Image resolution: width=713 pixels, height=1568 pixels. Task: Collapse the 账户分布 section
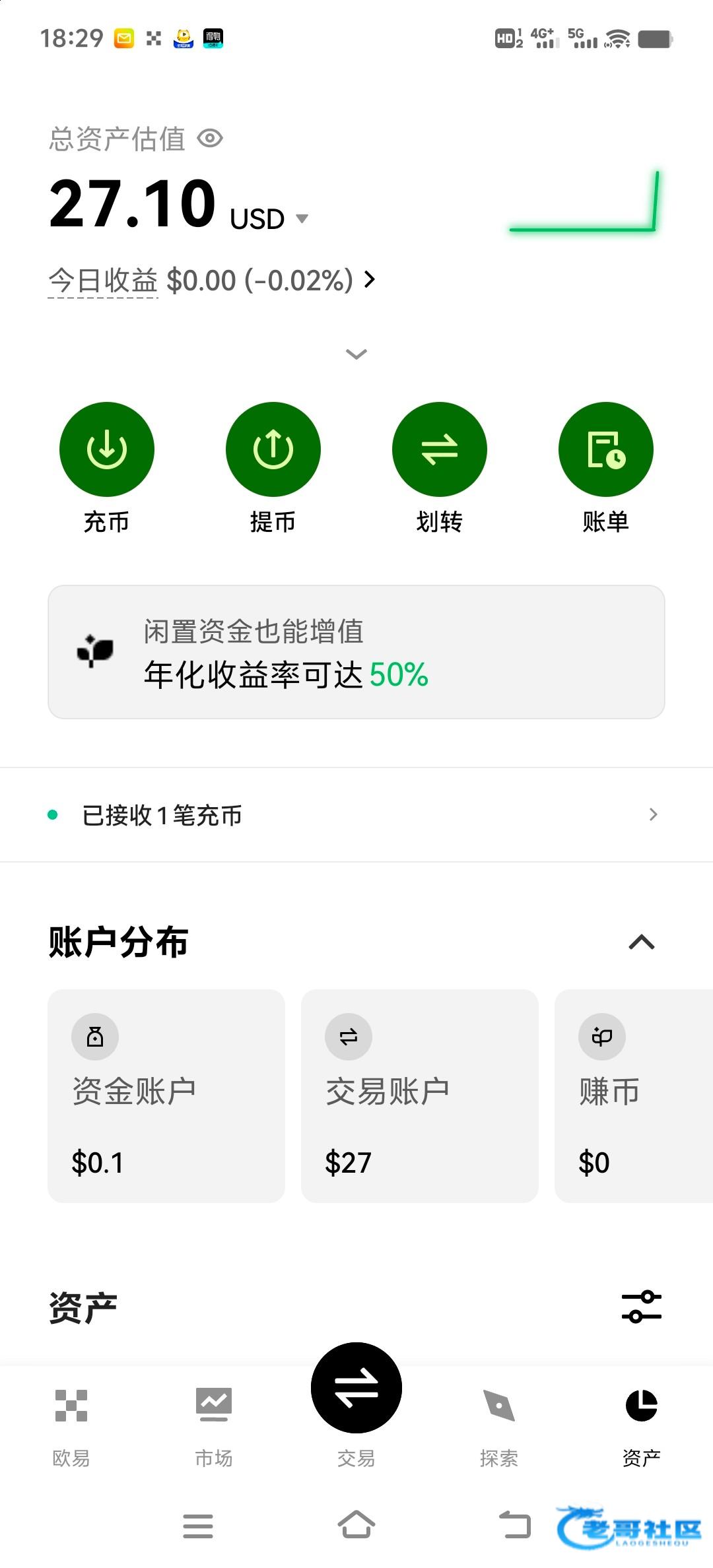[x=641, y=942]
